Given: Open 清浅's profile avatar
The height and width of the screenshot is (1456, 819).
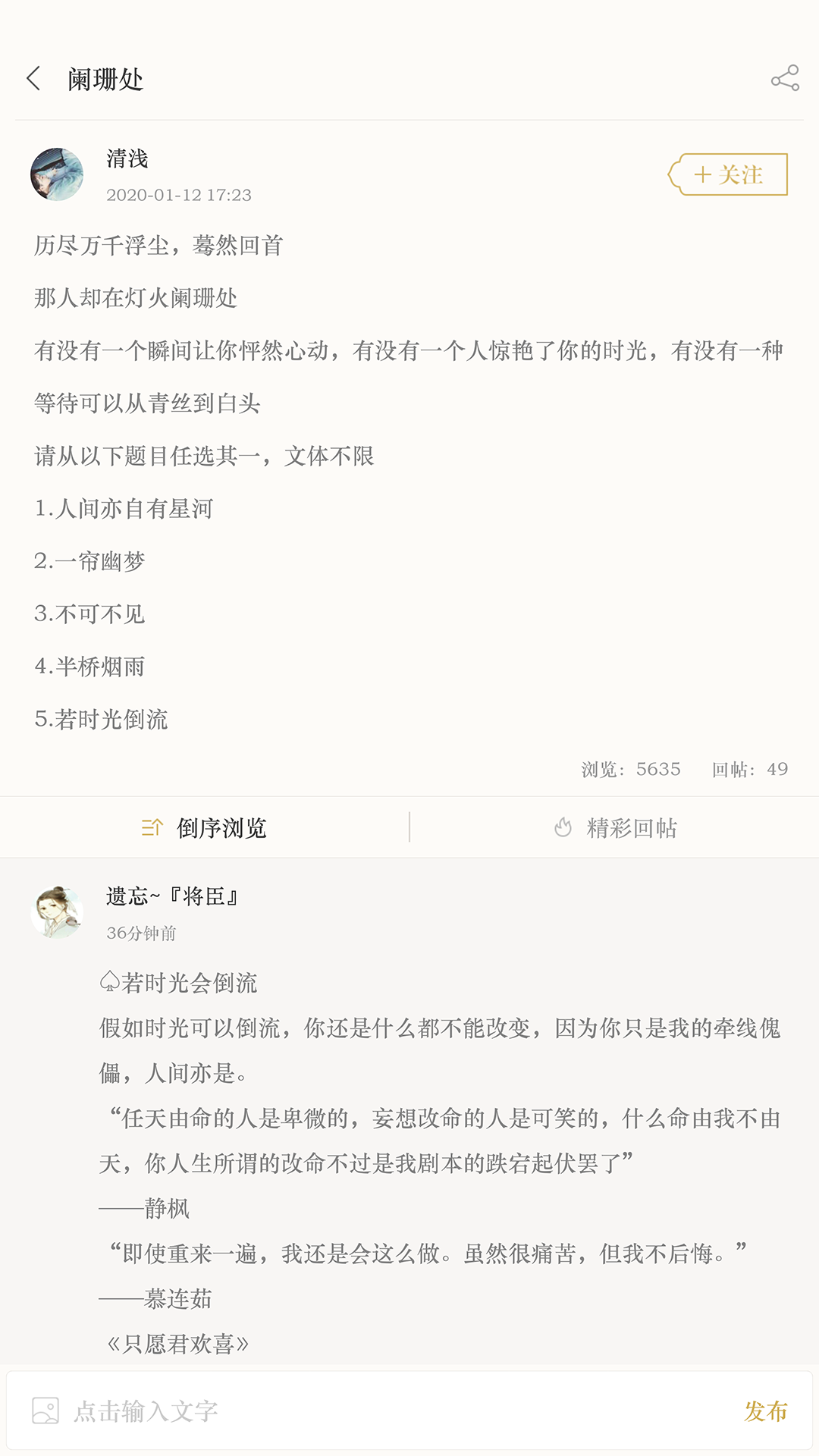Looking at the screenshot, I should click(x=57, y=174).
